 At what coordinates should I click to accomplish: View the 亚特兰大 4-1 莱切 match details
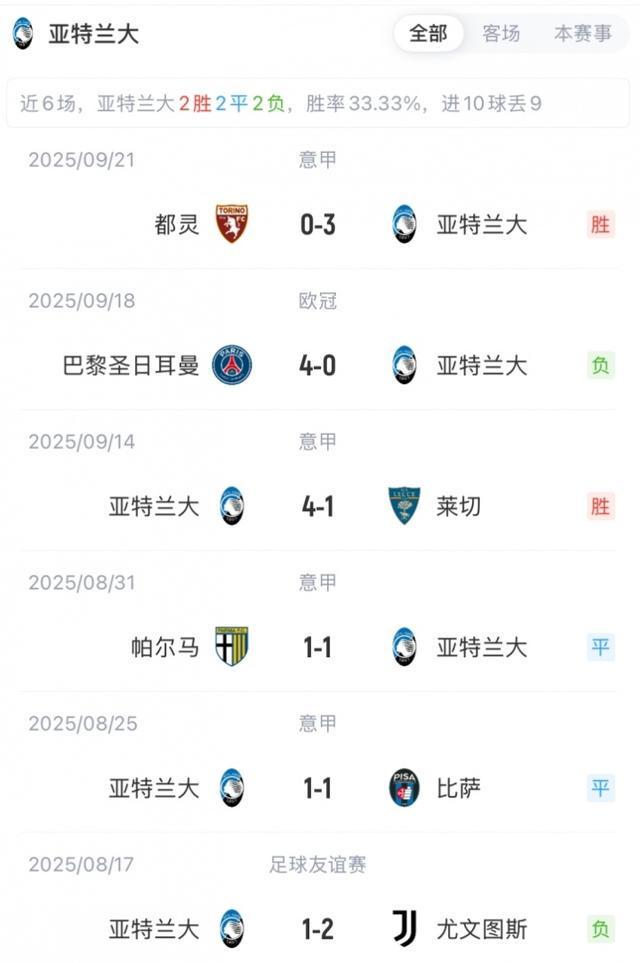click(x=318, y=507)
